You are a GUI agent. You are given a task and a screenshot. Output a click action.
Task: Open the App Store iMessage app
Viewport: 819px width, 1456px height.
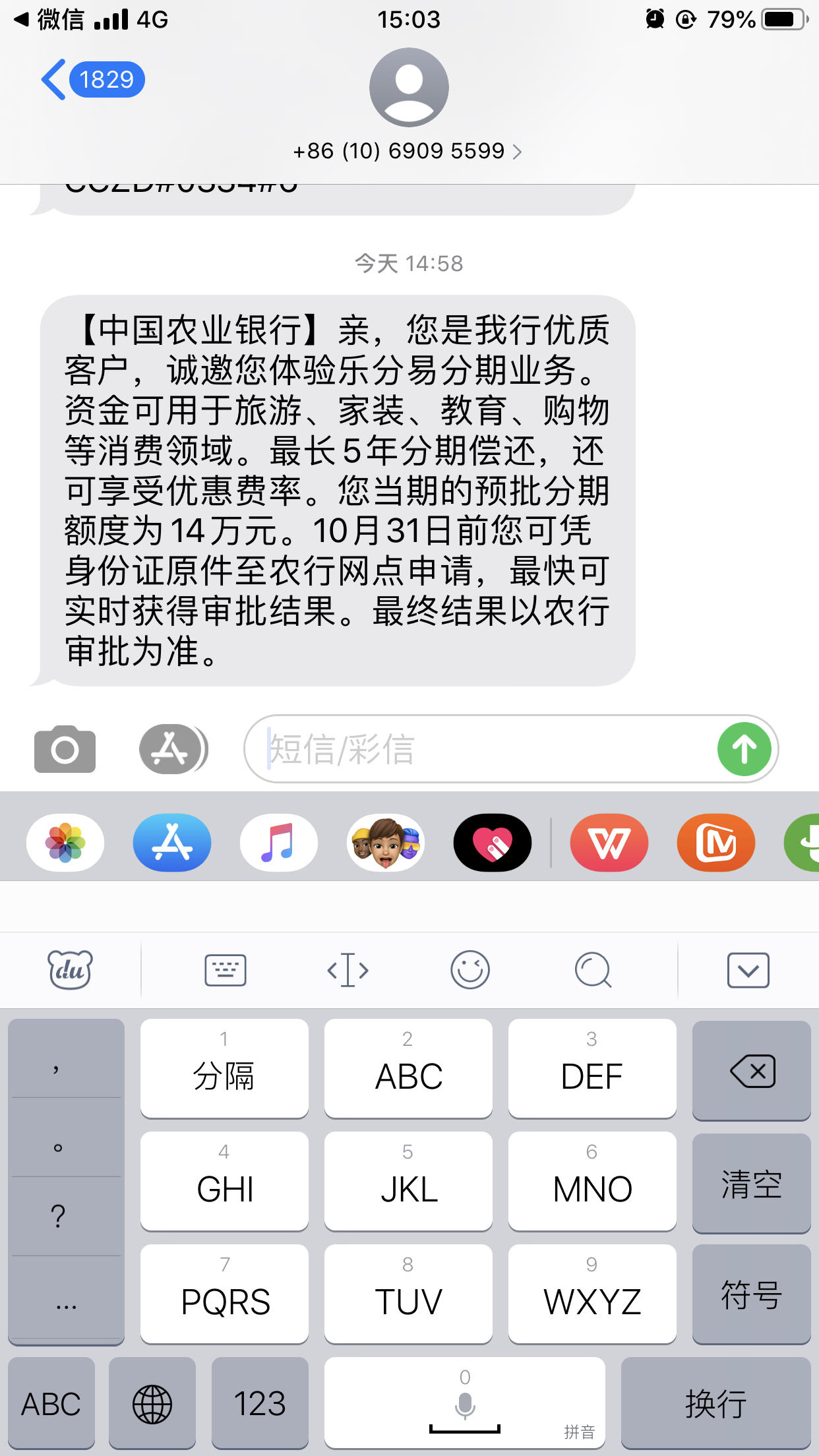(172, 843)
